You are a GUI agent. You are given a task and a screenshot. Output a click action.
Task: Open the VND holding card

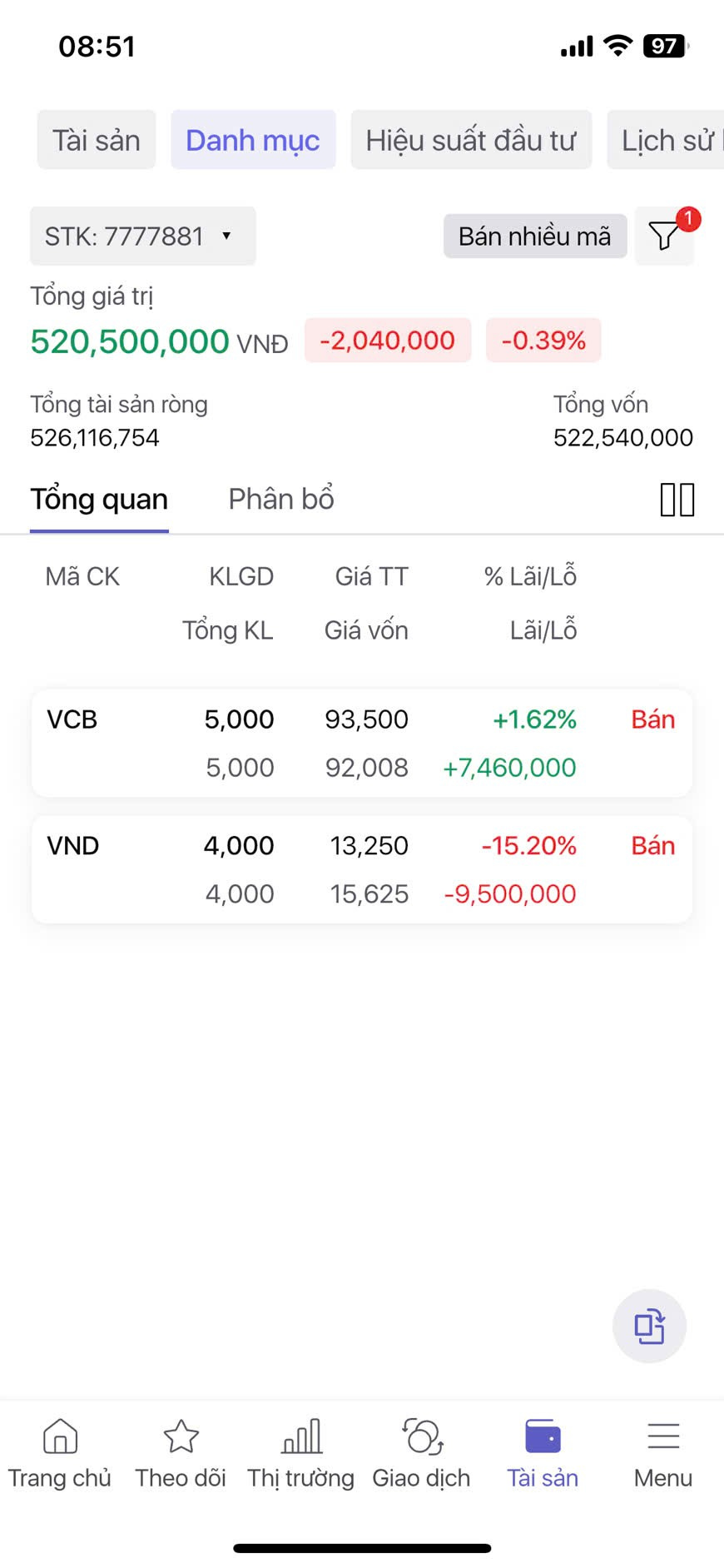[362, 869]
